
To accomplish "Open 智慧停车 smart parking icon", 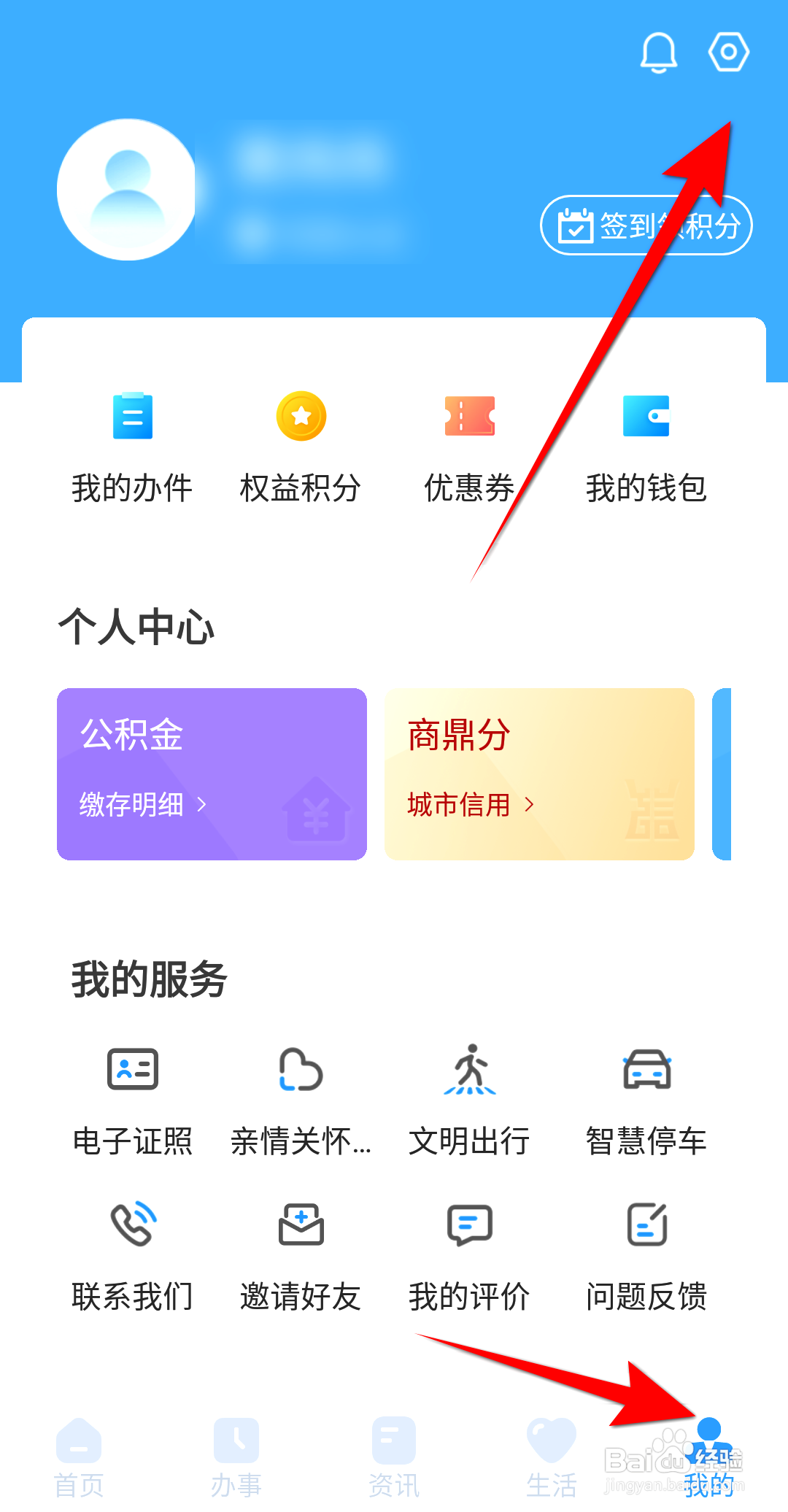I will (x=646, y=1070).
